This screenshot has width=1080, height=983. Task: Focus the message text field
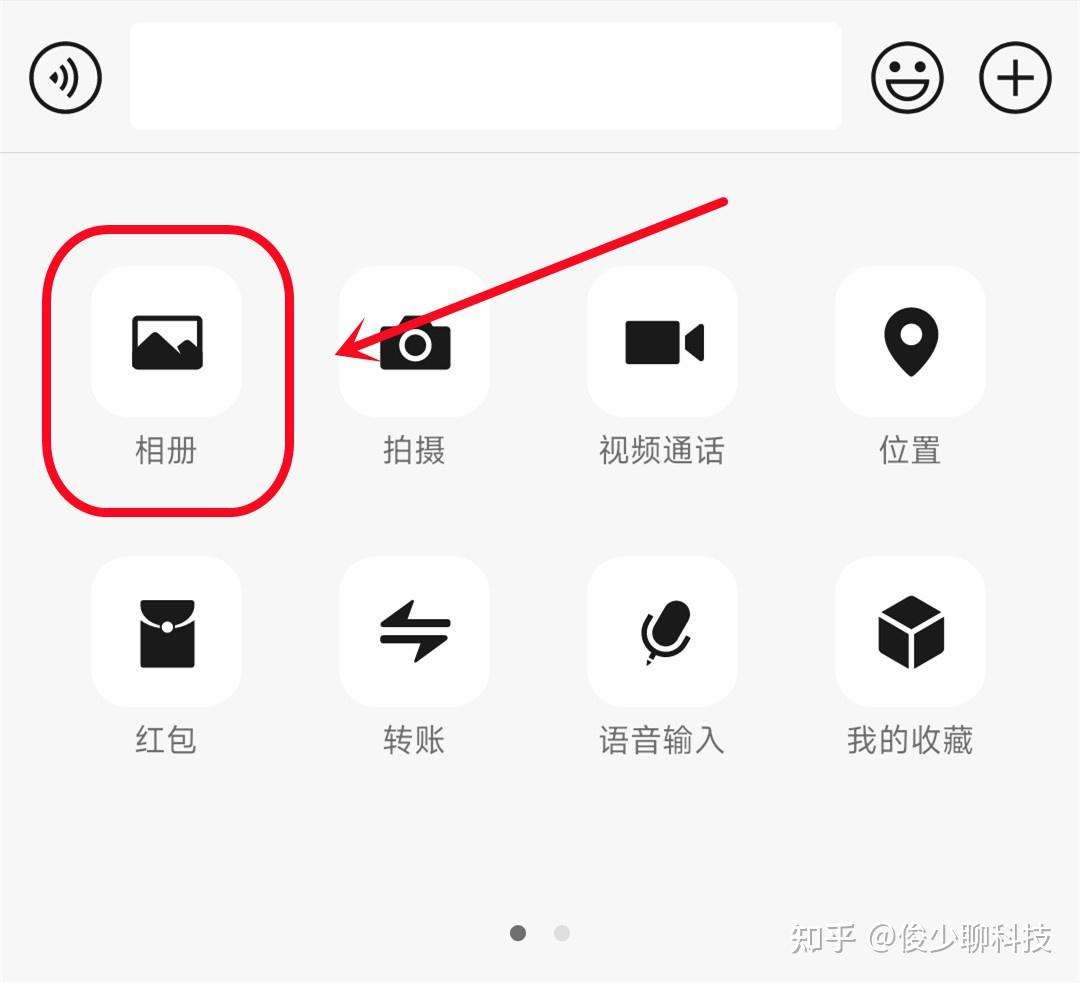tap(485, 77)
